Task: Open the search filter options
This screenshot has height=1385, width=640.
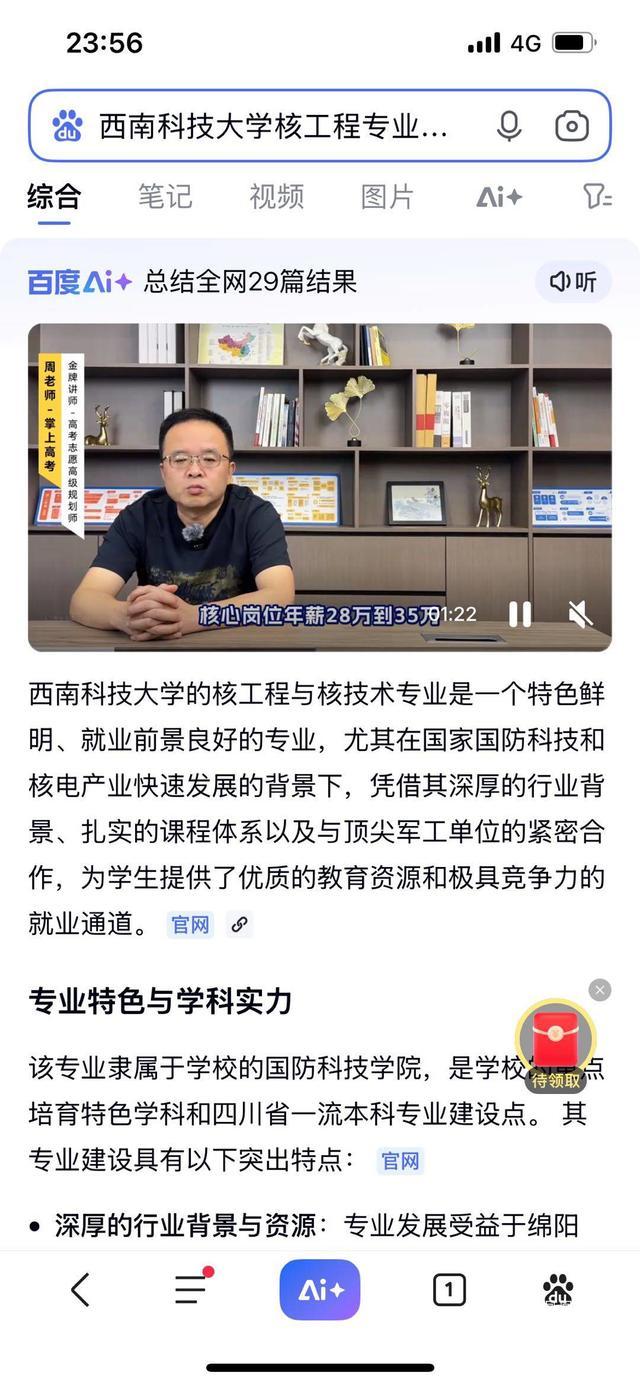Action: click(597, 197)
